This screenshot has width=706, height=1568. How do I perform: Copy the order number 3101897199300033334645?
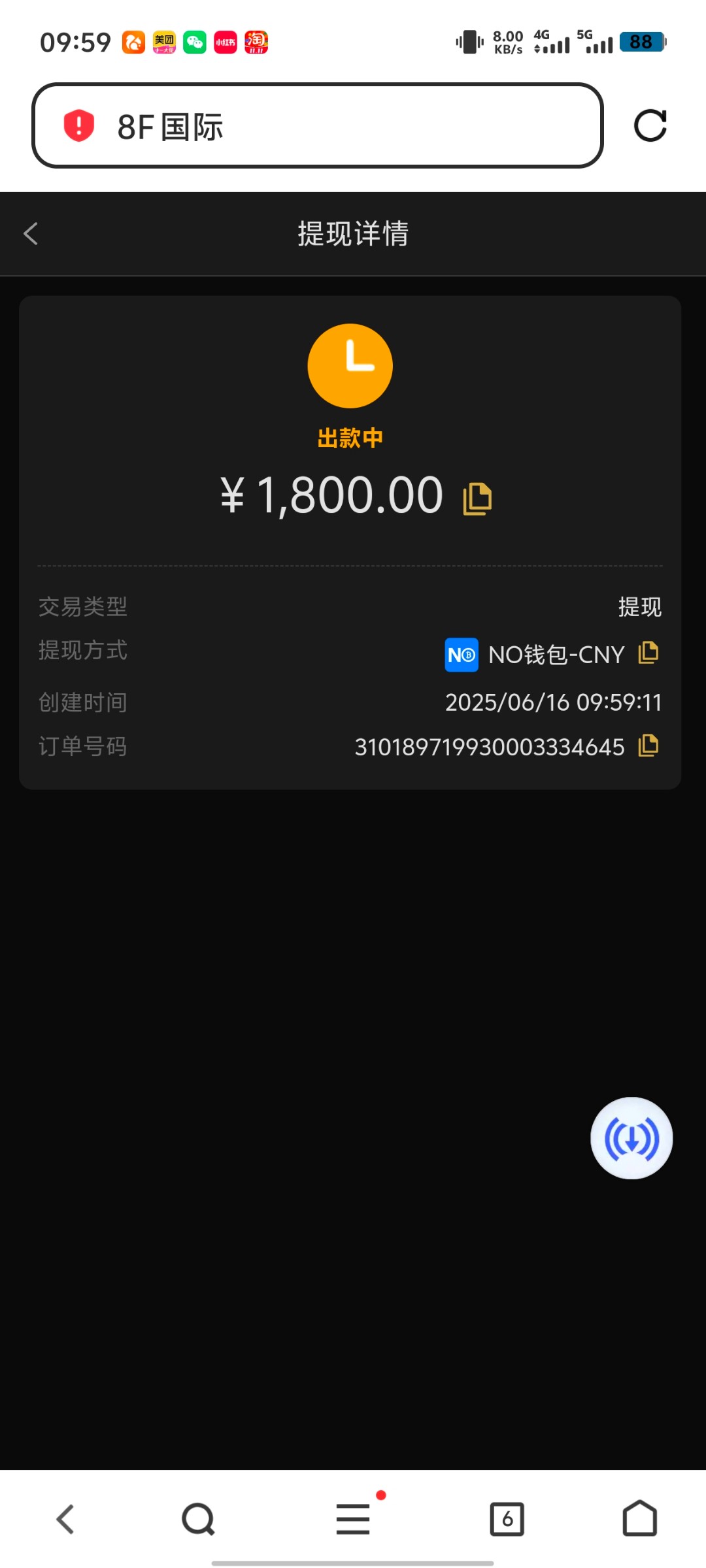coord(648,745)
